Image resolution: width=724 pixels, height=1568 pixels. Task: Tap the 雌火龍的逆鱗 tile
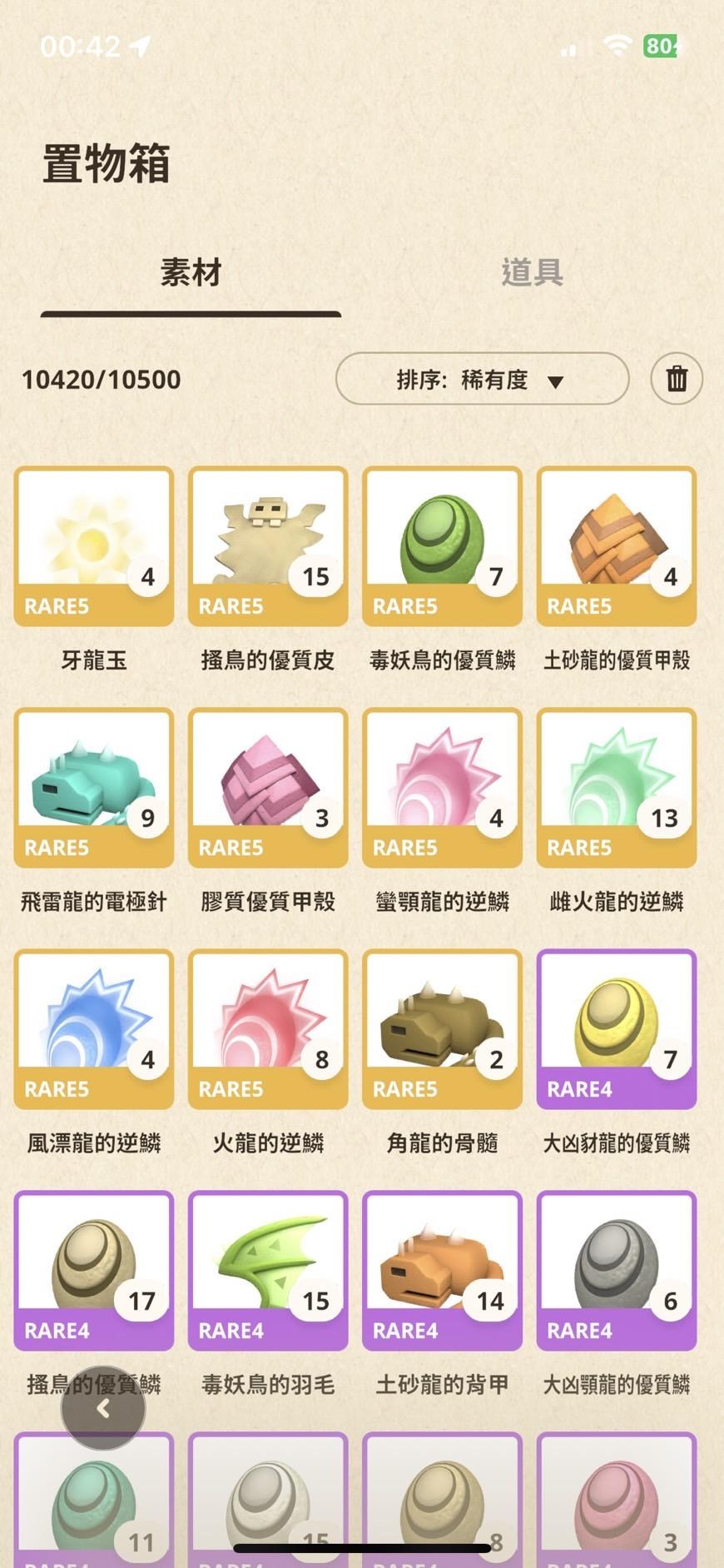pos(616,787)
